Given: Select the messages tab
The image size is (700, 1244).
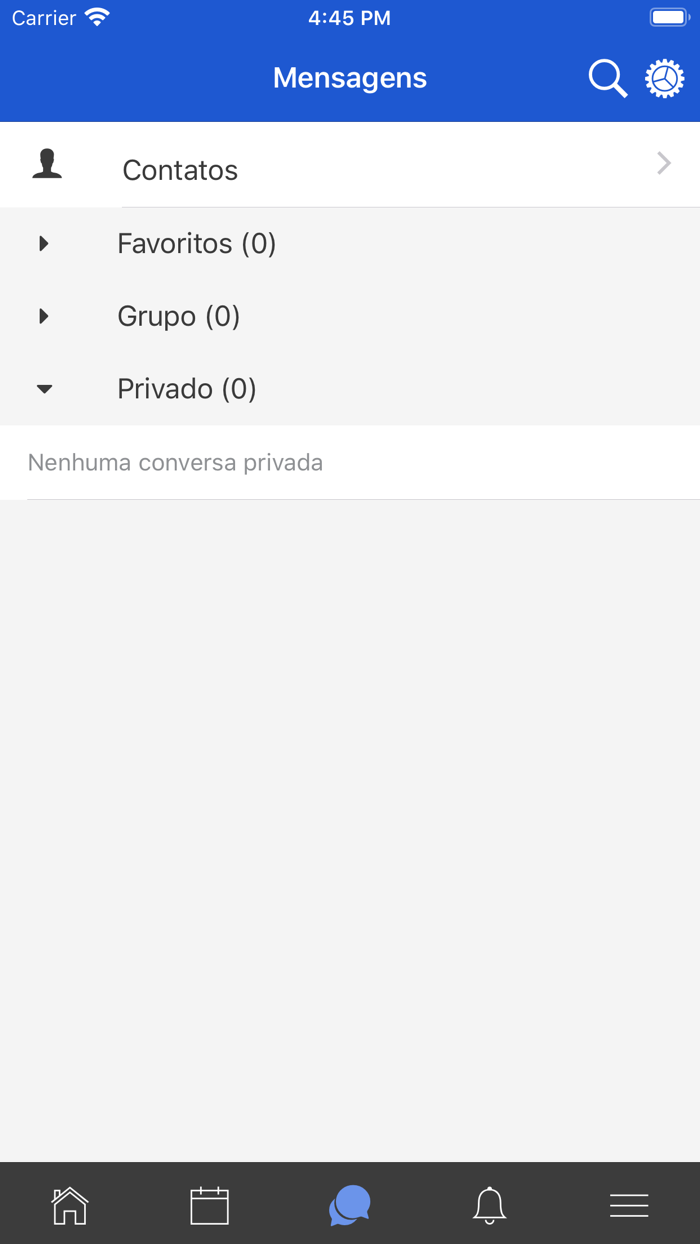Looking at the screenshot, I should (x=350, y=1205).
